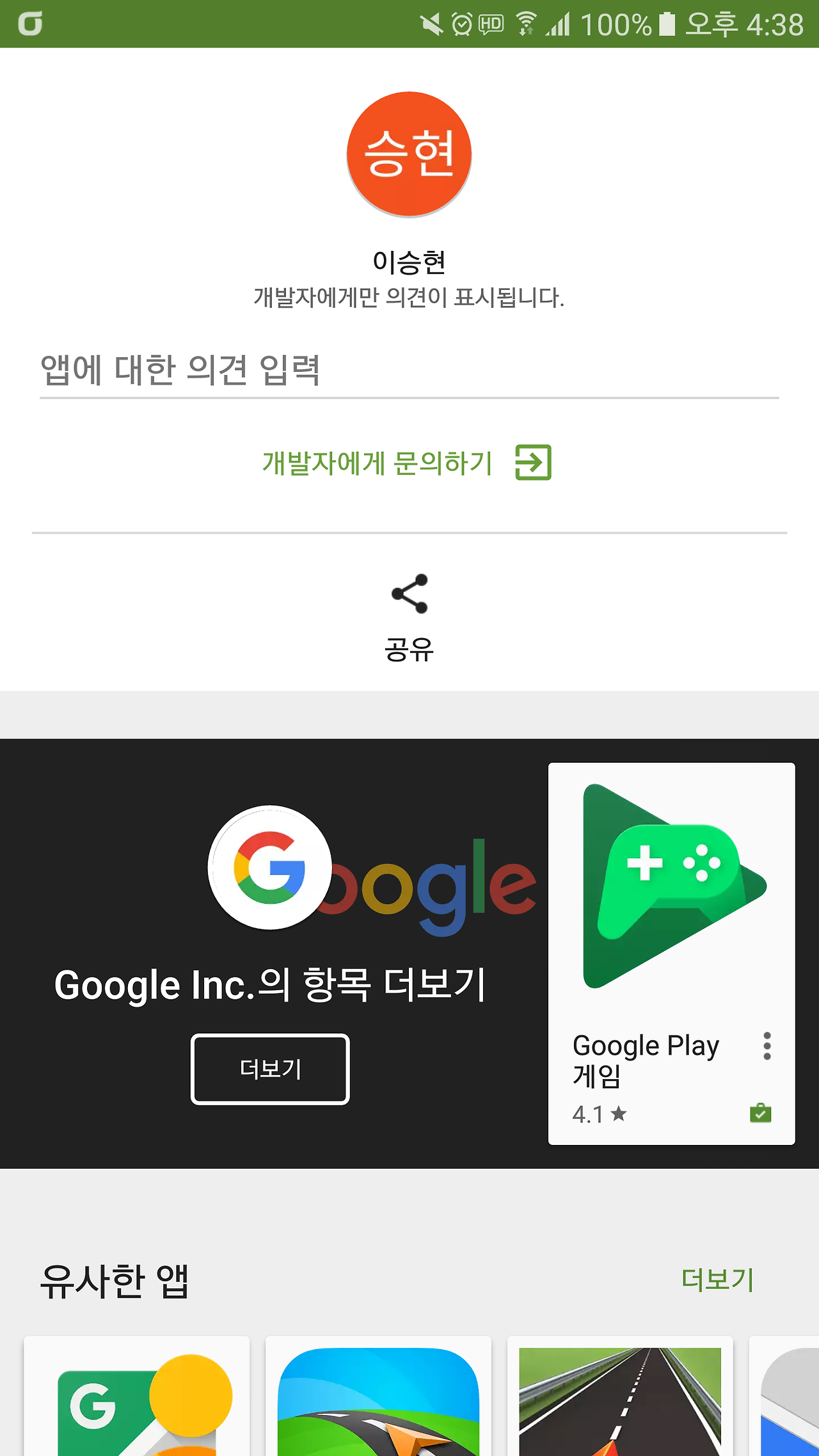
Task: Tap the developer name 이승현
Action: coord(409,262)
